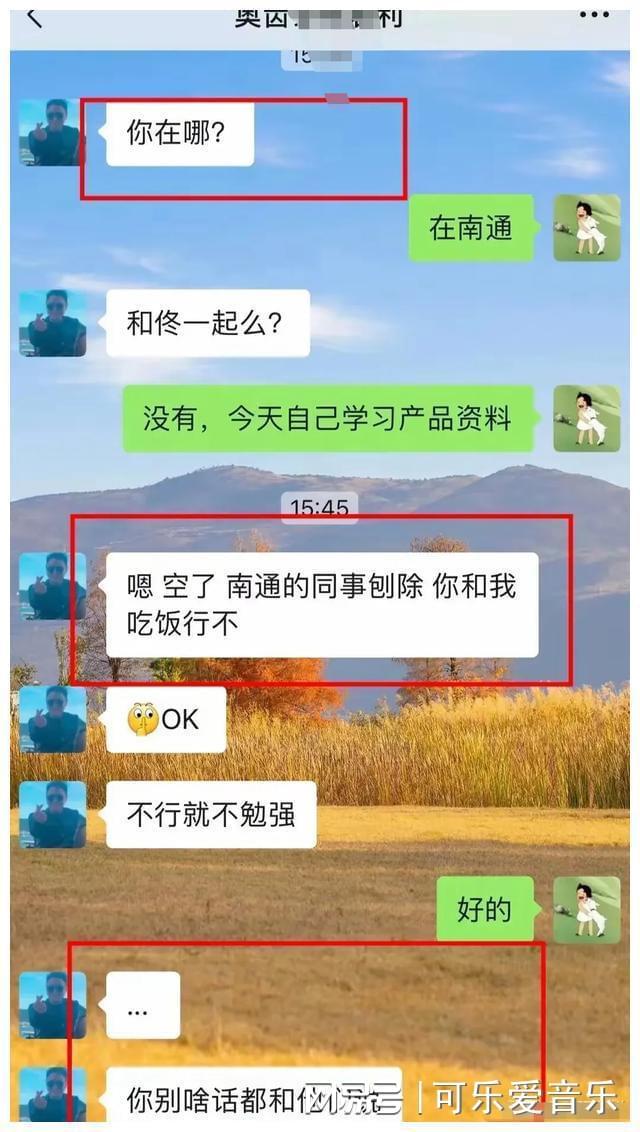Open the sender's avatar beside '你在哪?'
640x1132 pixels.
coord(52,132)
